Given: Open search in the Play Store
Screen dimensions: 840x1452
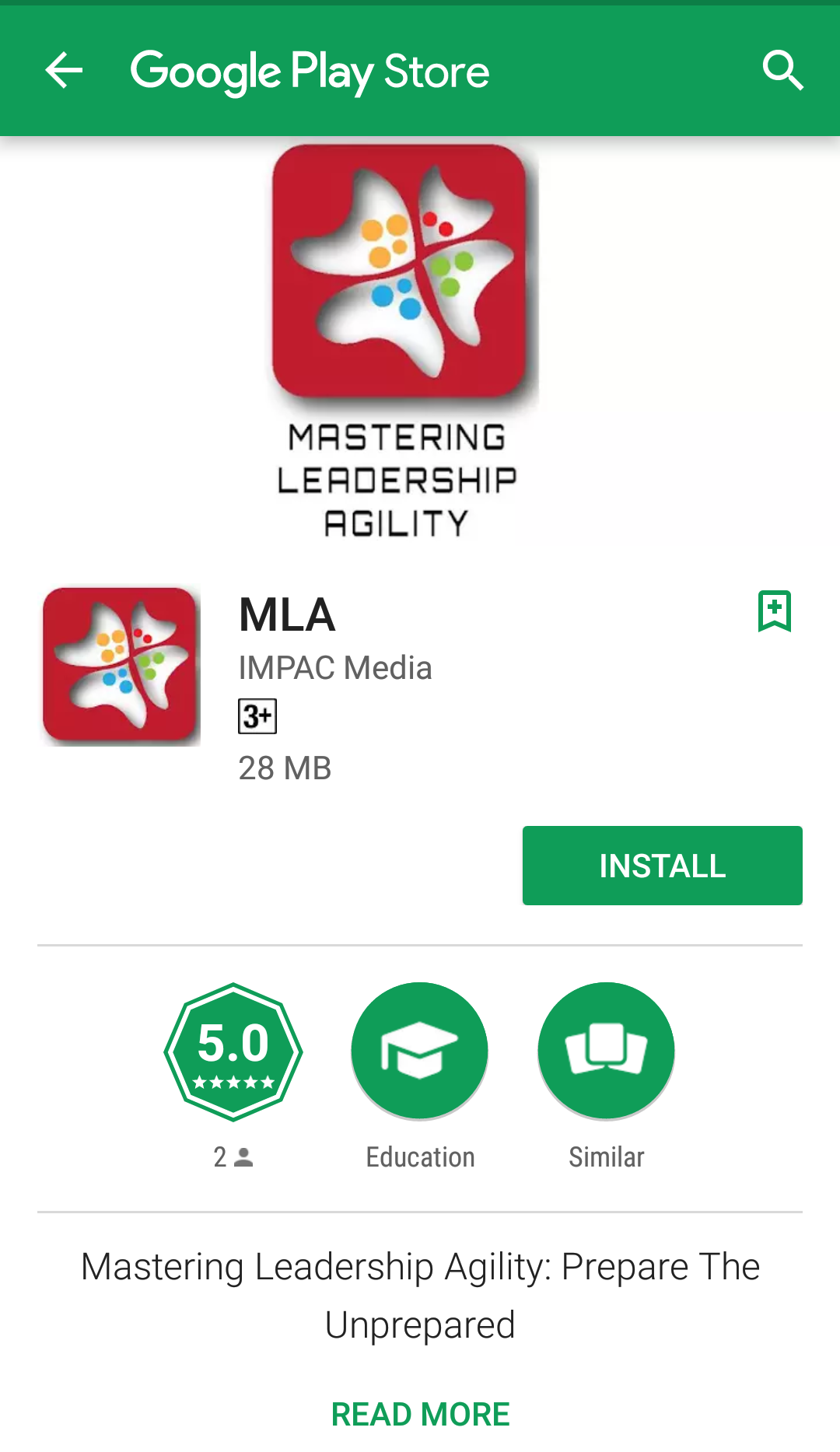Looking at the screenshot, I should [x=782, y=71].
